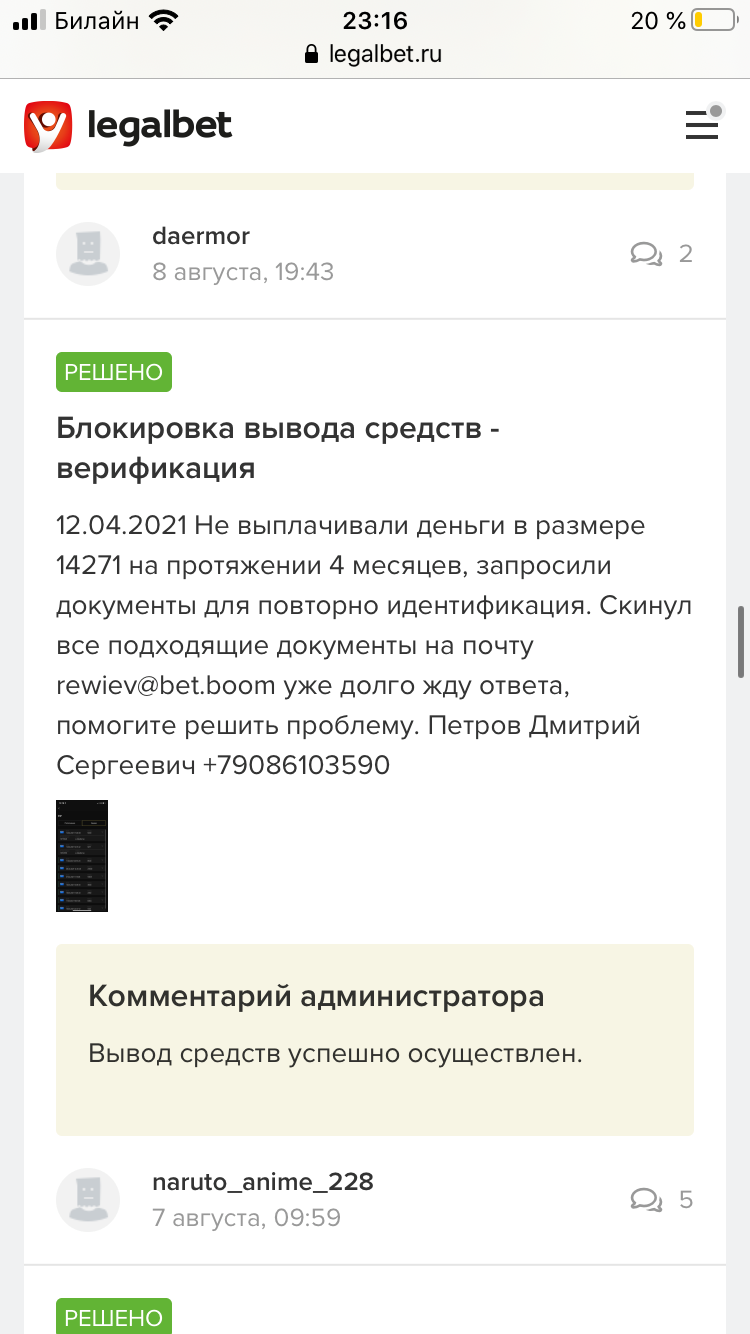
Task: Open daermor's user profile
Action: coord(200,237)
